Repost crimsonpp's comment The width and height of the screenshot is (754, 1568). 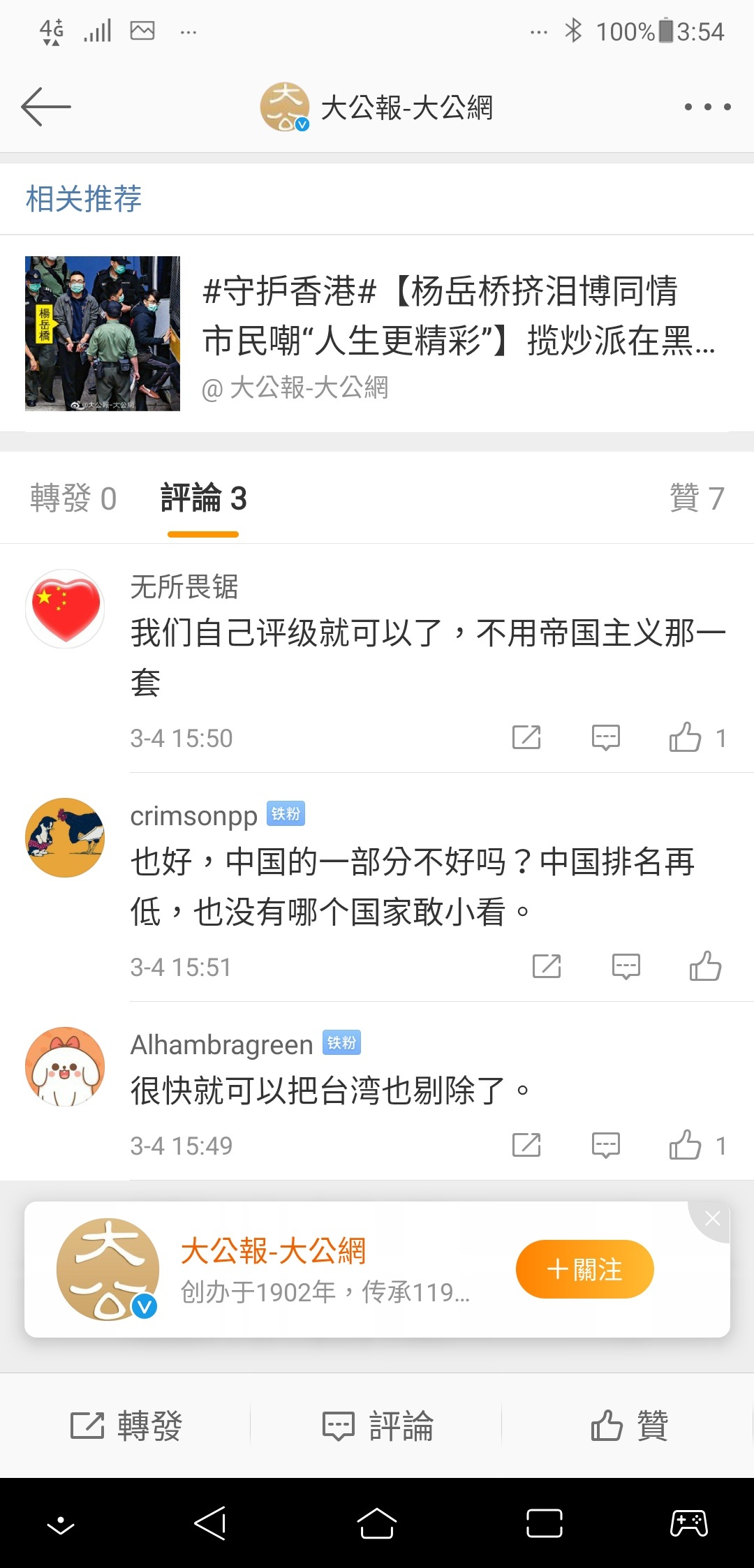coord(547,966)
